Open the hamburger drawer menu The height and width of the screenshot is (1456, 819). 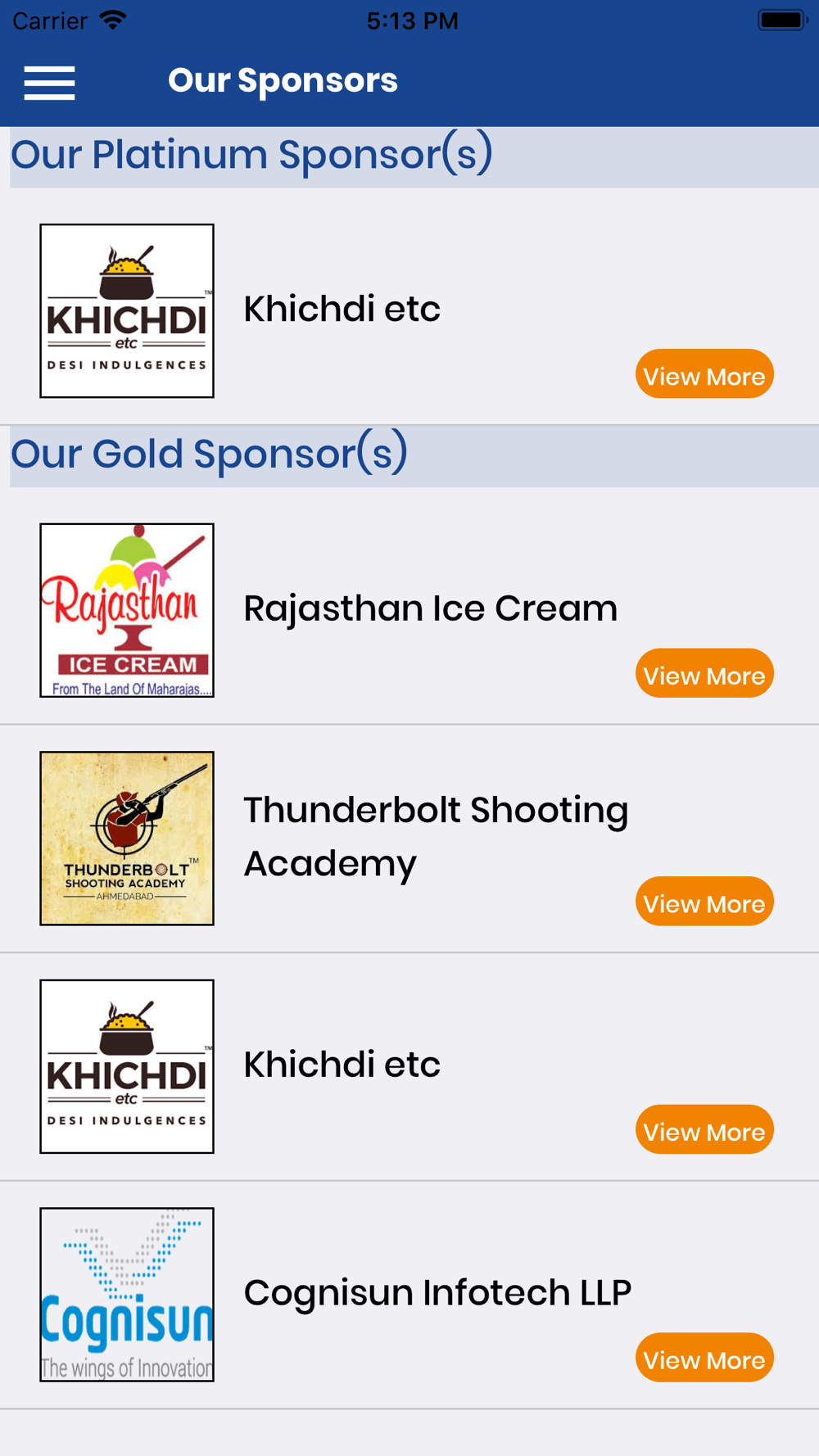tap(49, 83)
